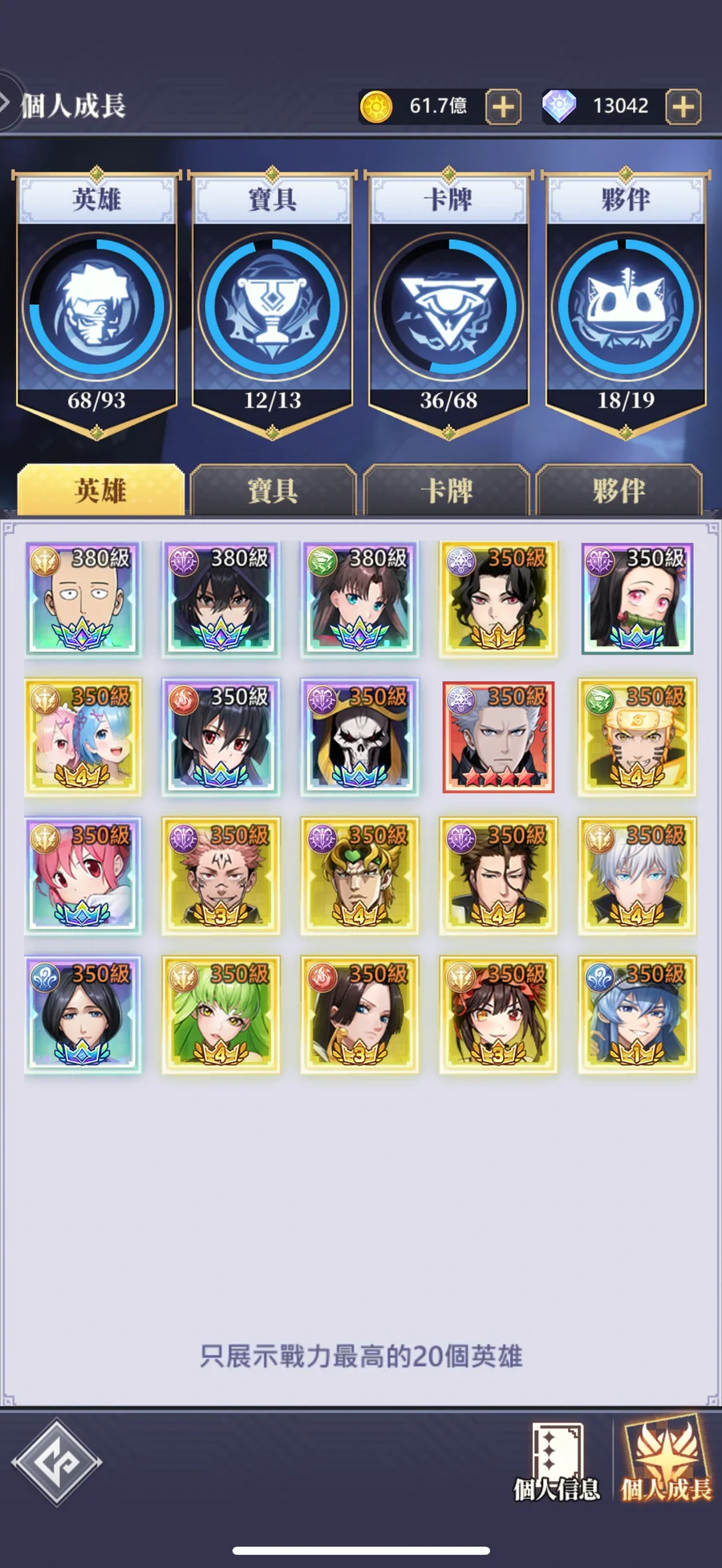
Task: Open the bald hero at level 380
Action: pyautogui.click(x=83, y=598)
